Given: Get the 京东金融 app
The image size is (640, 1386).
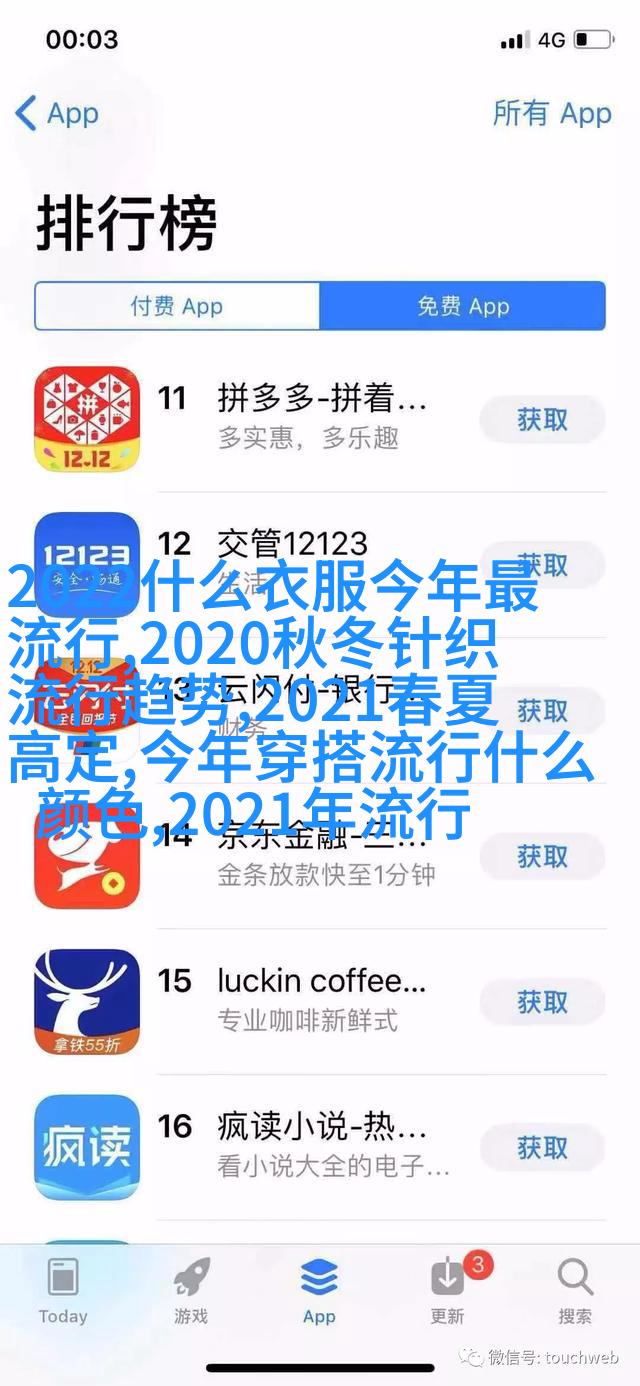Looking at the screenshot, I should pos(542,857).
